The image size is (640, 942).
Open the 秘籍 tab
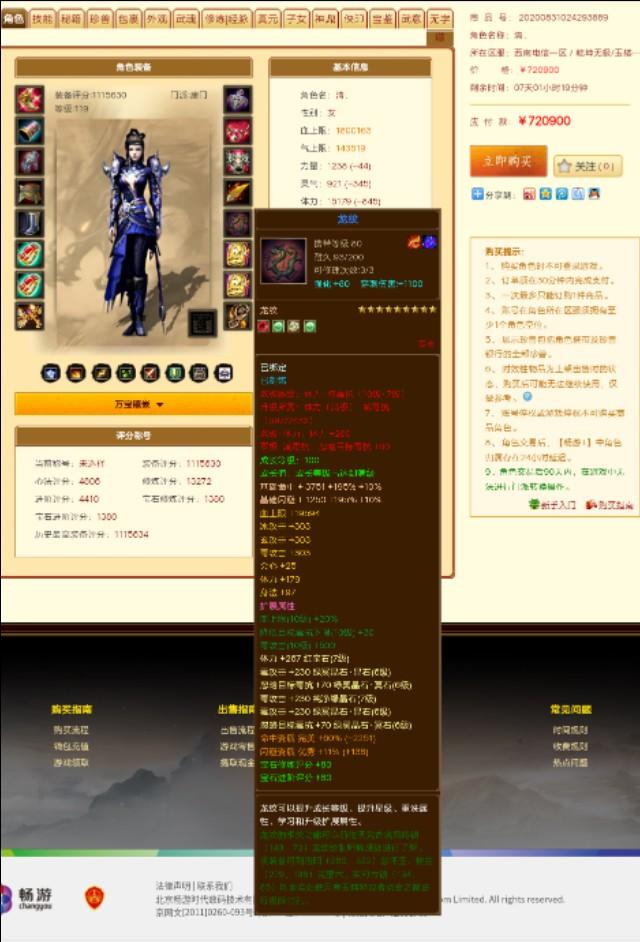(x=71, y=18)
